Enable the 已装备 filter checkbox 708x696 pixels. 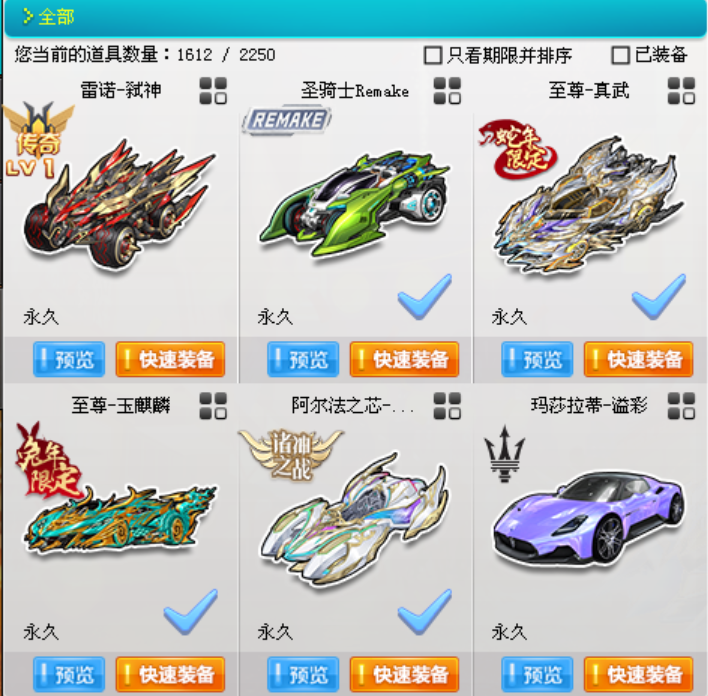[620, 56]
